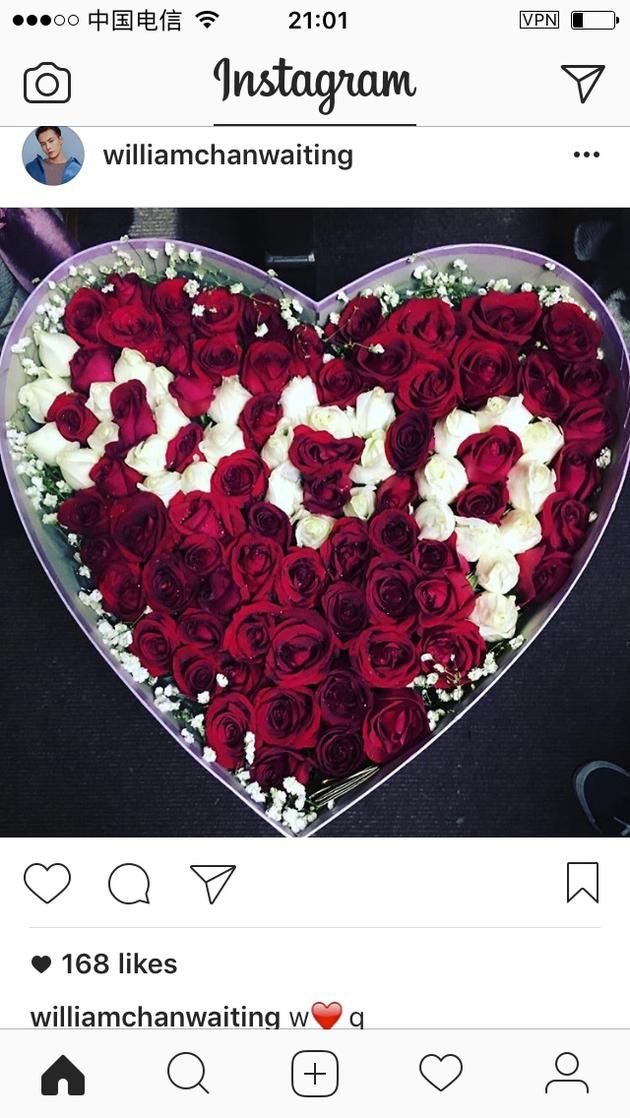The width and height of the screenshot is (630, 1118).
Task: Switch to the Home tab
Action: [62, 1074]
